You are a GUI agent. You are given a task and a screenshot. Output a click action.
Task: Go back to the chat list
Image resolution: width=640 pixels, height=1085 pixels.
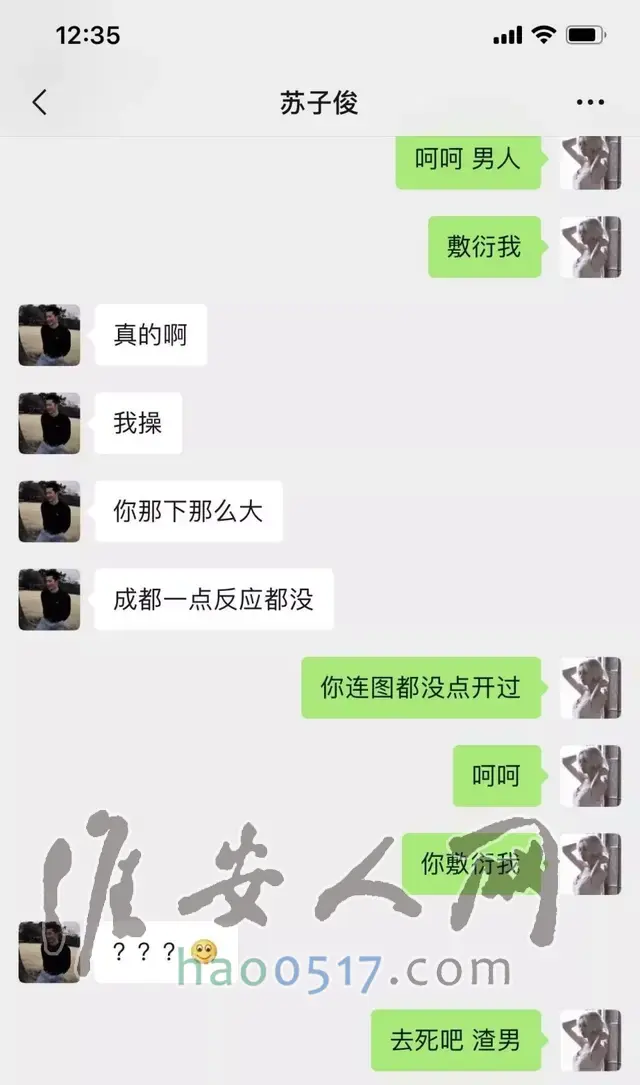pos(39,102)
